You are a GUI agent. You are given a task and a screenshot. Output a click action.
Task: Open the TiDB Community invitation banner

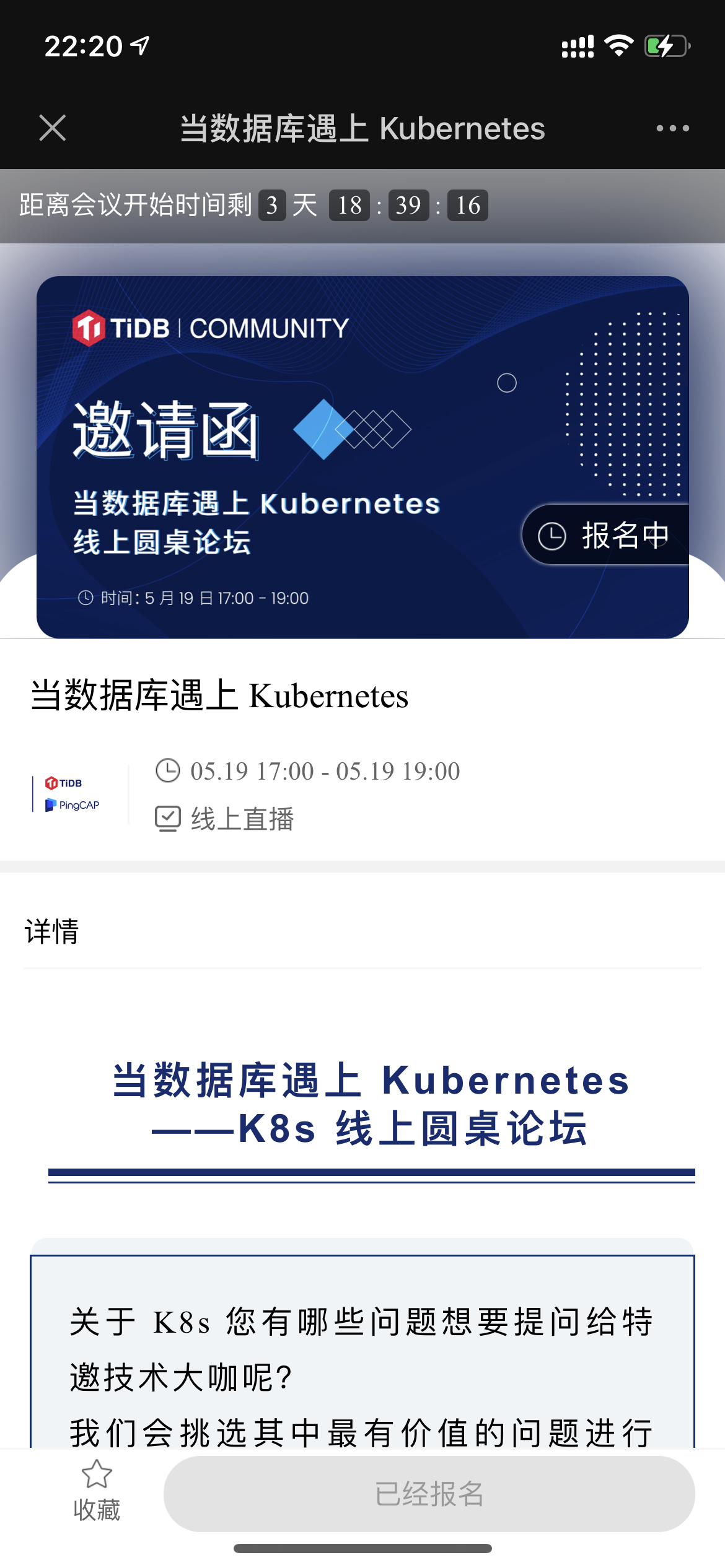pyautogui.click(x=362, y=457)
